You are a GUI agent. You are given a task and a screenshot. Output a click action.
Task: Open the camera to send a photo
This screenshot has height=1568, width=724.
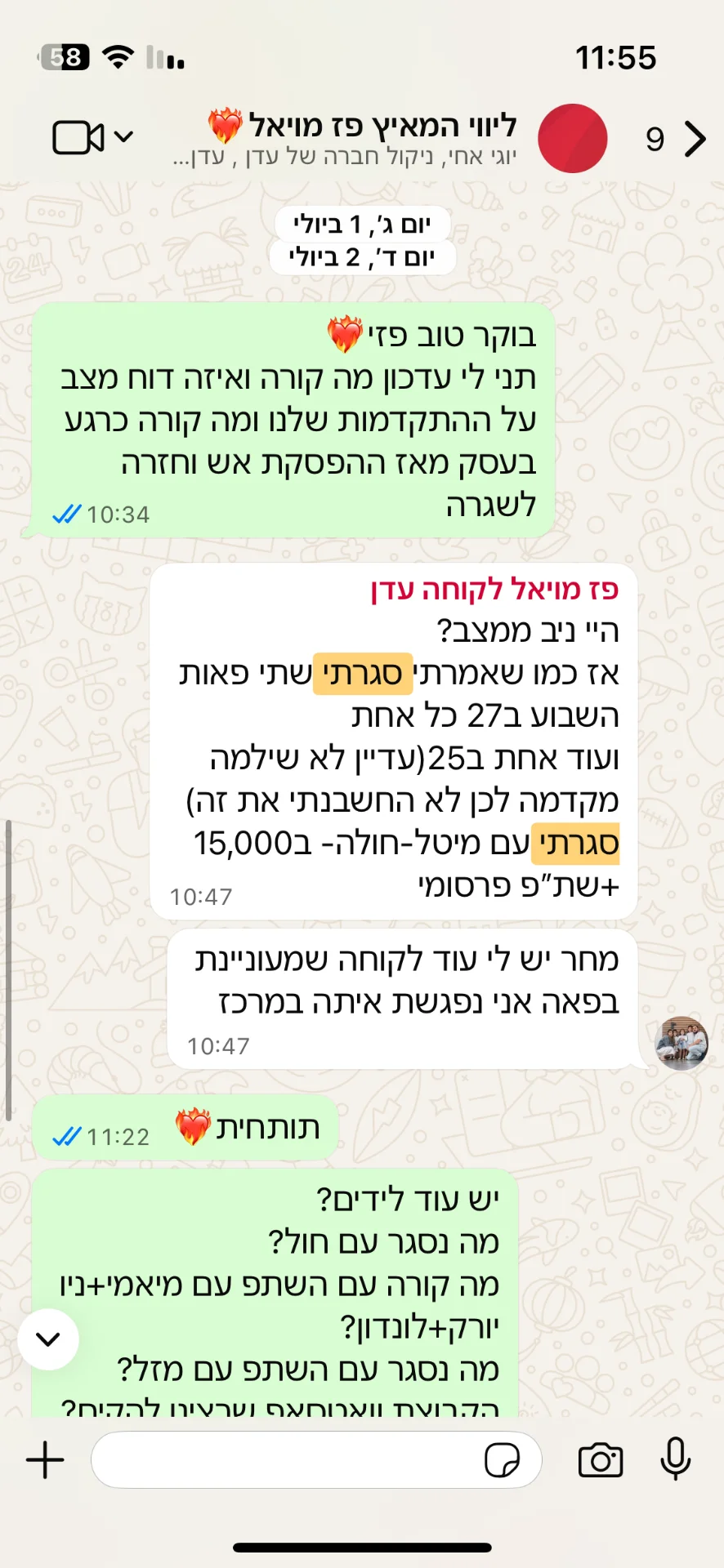click(x=601, y=1460)
